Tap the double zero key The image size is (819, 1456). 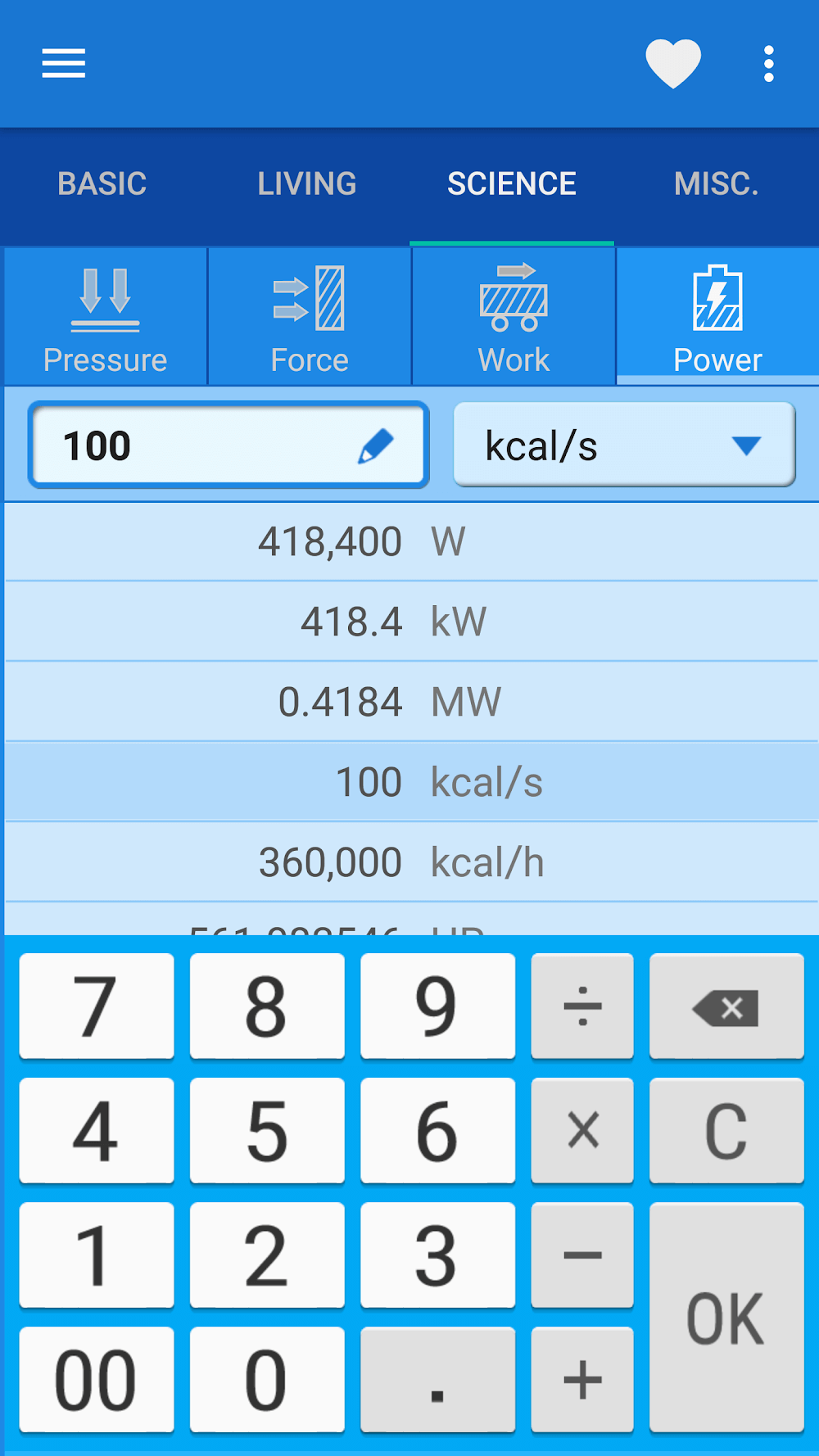coord(97,1380)
